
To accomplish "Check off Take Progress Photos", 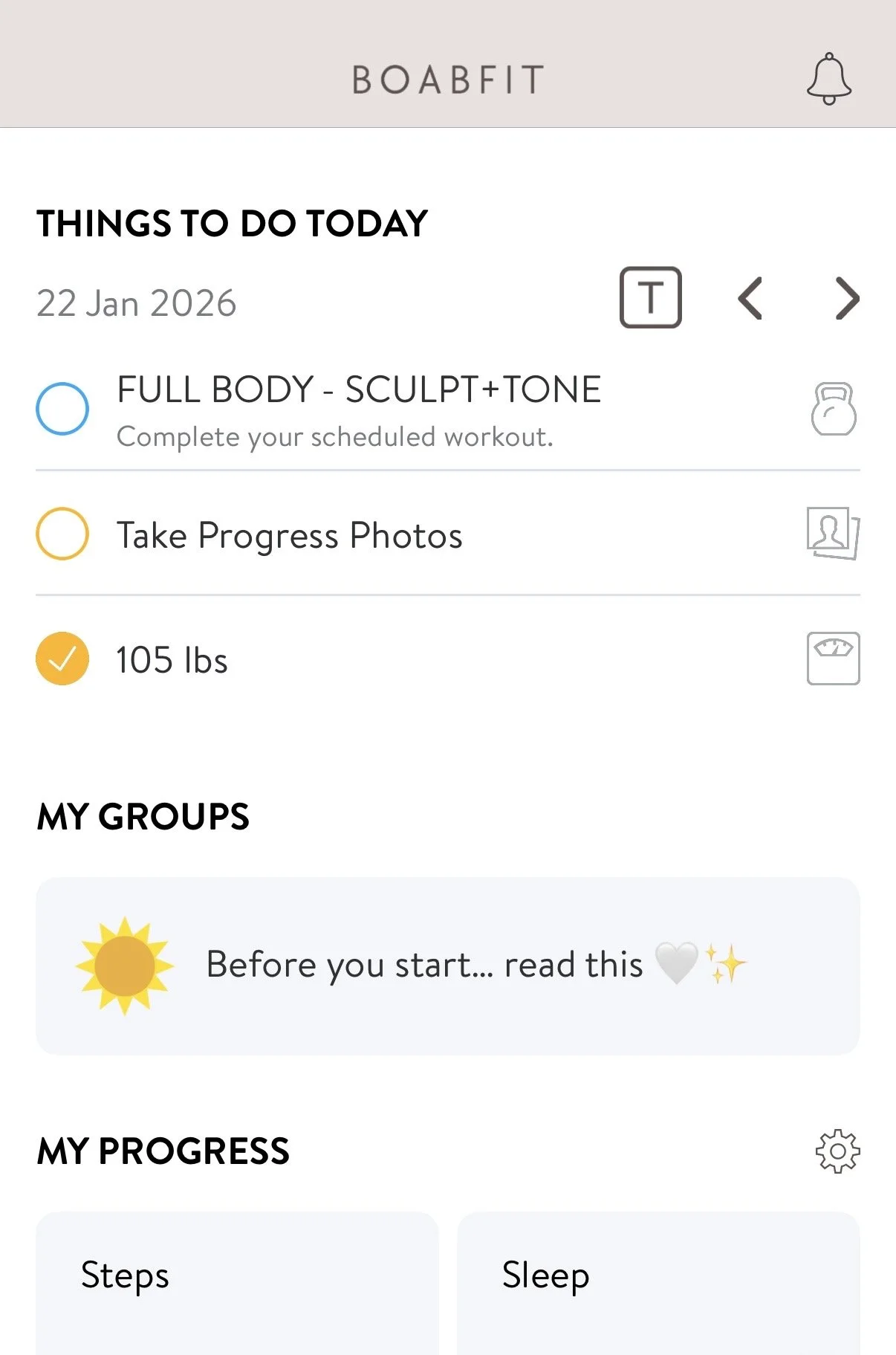I will tap(62, 534).
